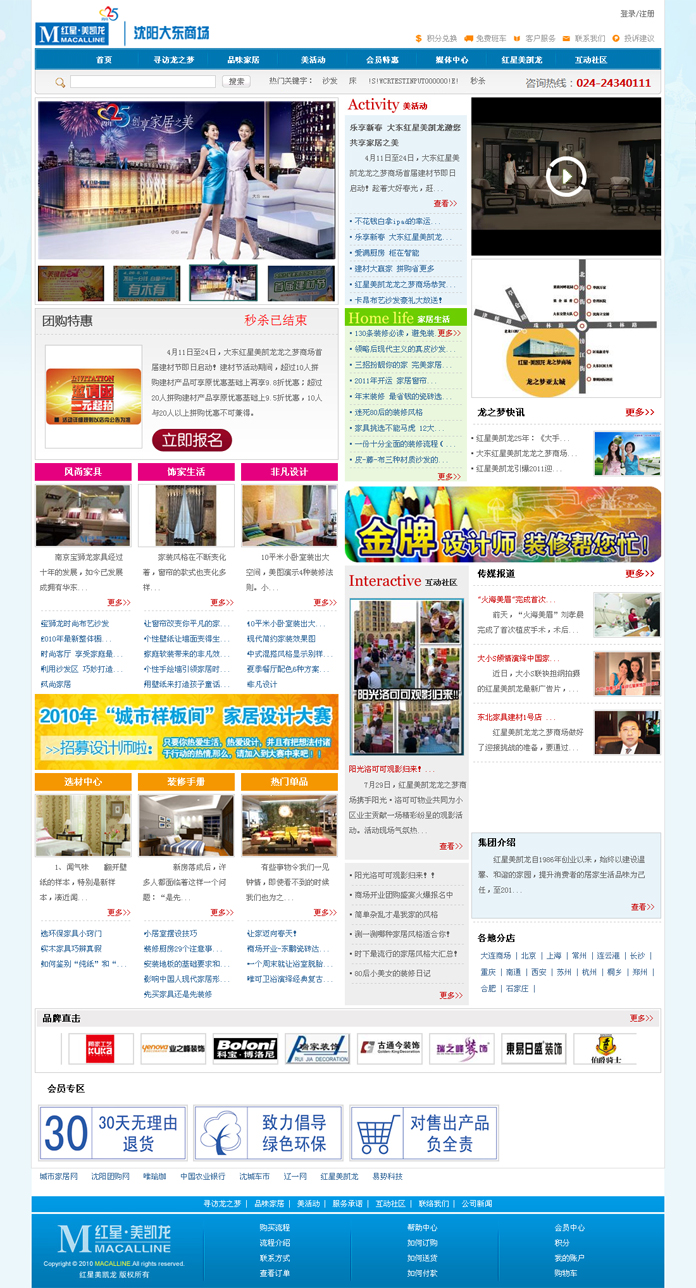
Task: Hit the 搜索 search button
Action: pos(236,82)
